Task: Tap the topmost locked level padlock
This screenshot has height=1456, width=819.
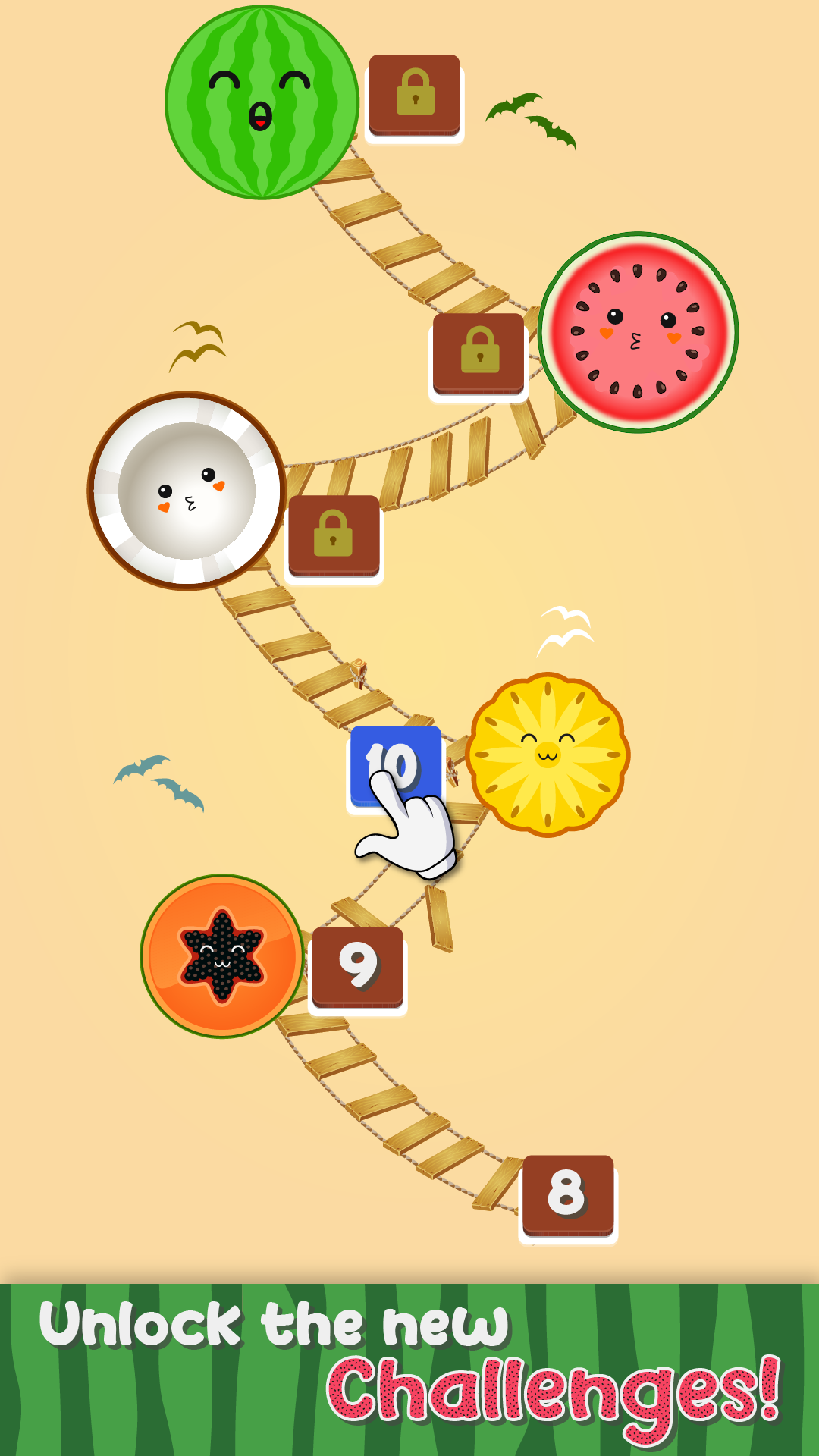Action: tap(414, 93)
